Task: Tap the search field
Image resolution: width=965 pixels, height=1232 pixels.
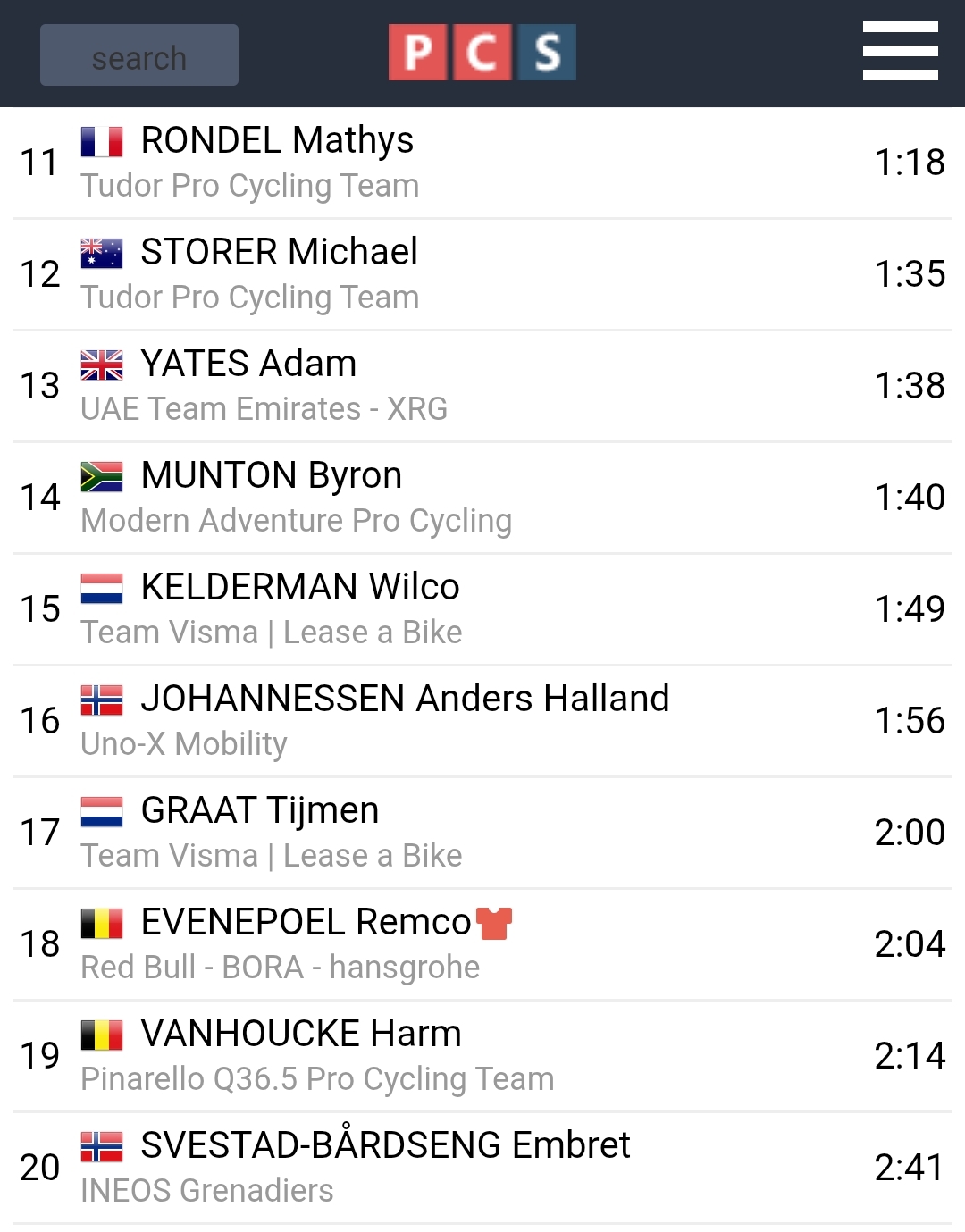Action: tap(138, 56)
